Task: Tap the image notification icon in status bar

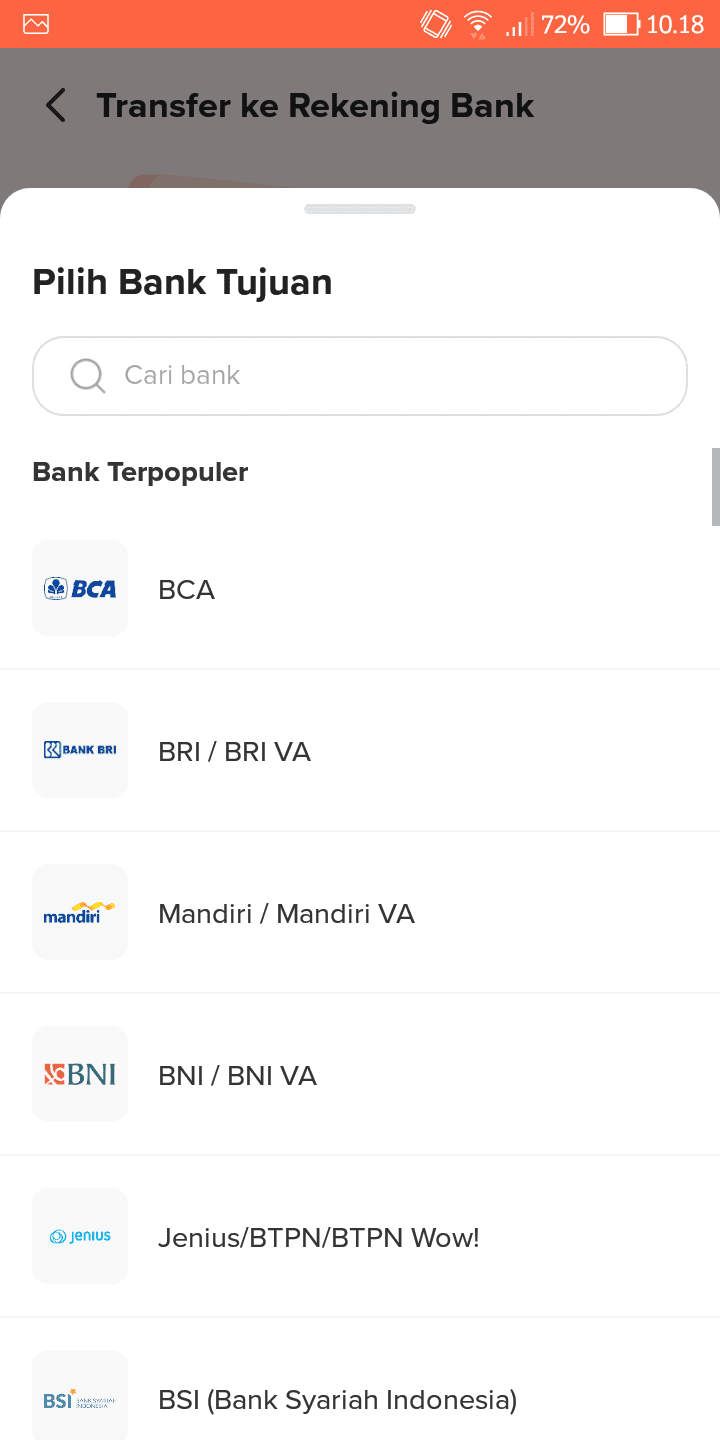Action: (35, 22)
